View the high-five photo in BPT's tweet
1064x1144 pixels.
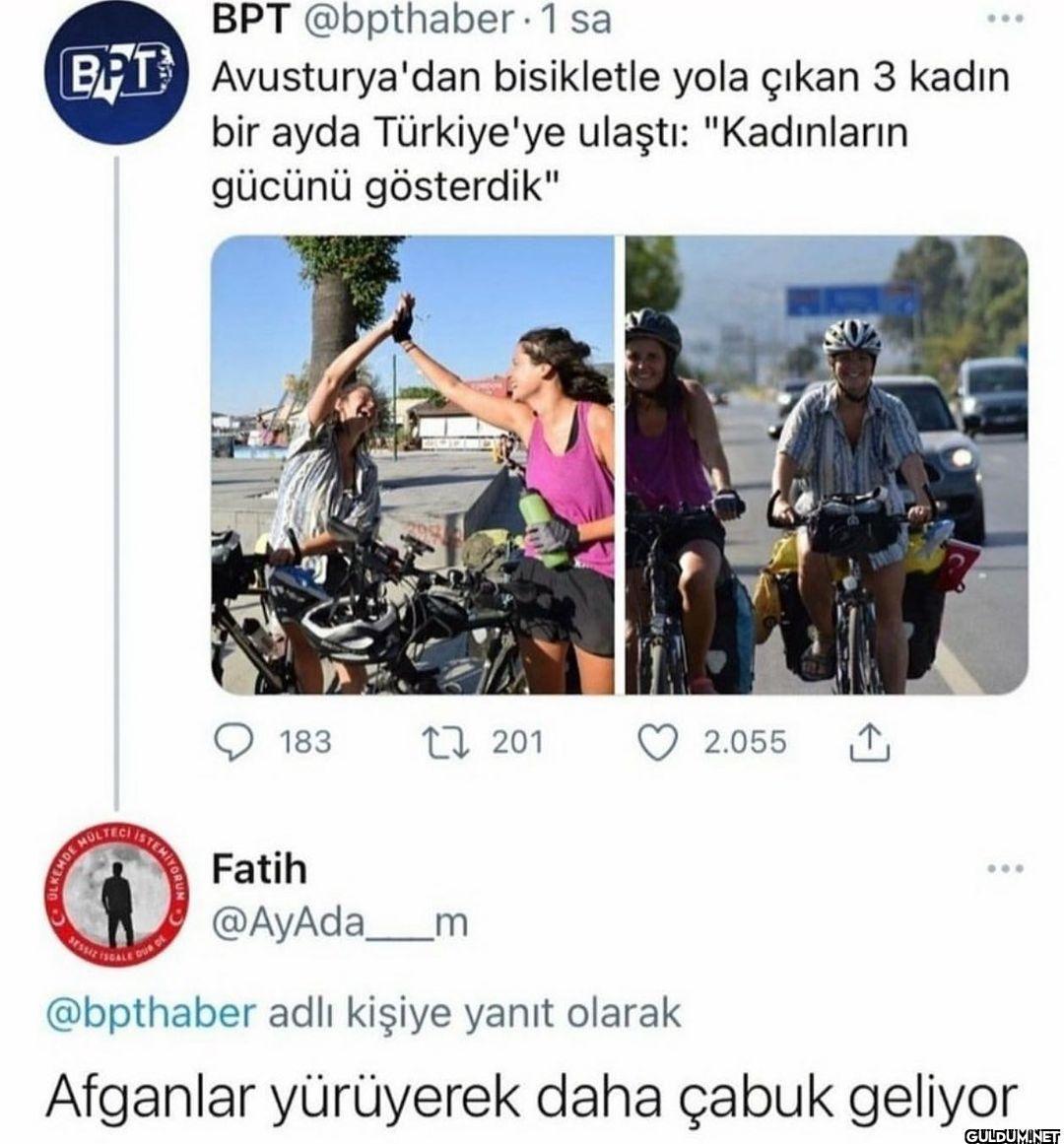[x=414, y=464]
